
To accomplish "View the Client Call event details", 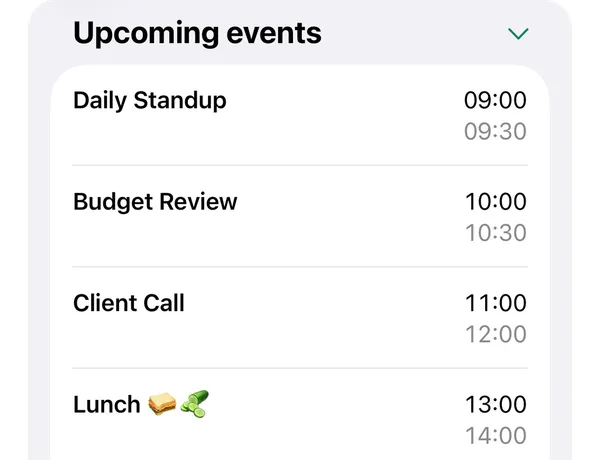I will [x=129, y=304].
